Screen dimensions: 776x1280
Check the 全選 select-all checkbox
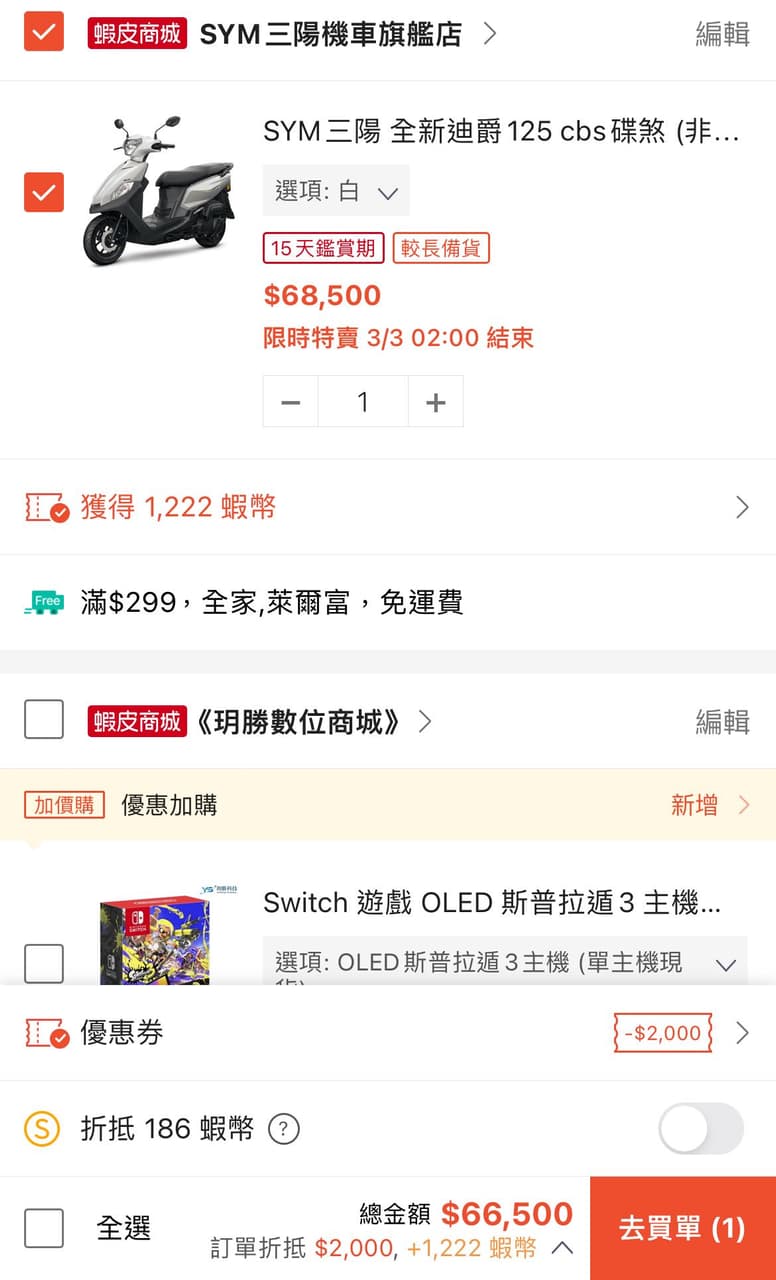[43, 1229]
